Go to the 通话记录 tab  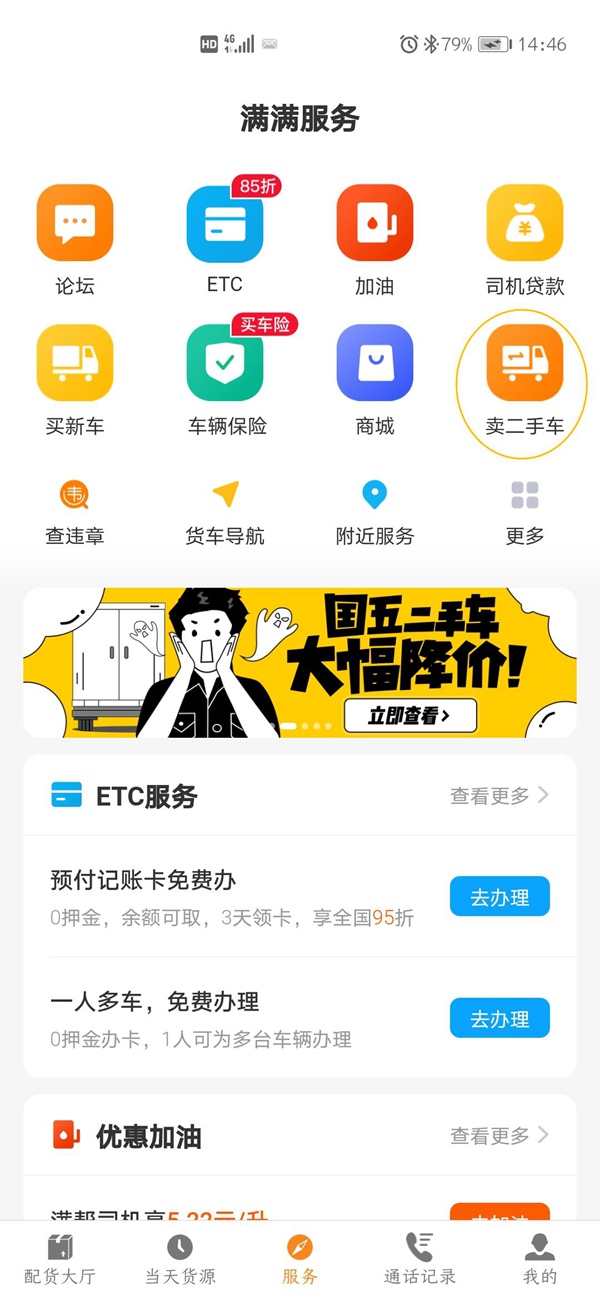pyautogui.click(x=420, y=1259)
